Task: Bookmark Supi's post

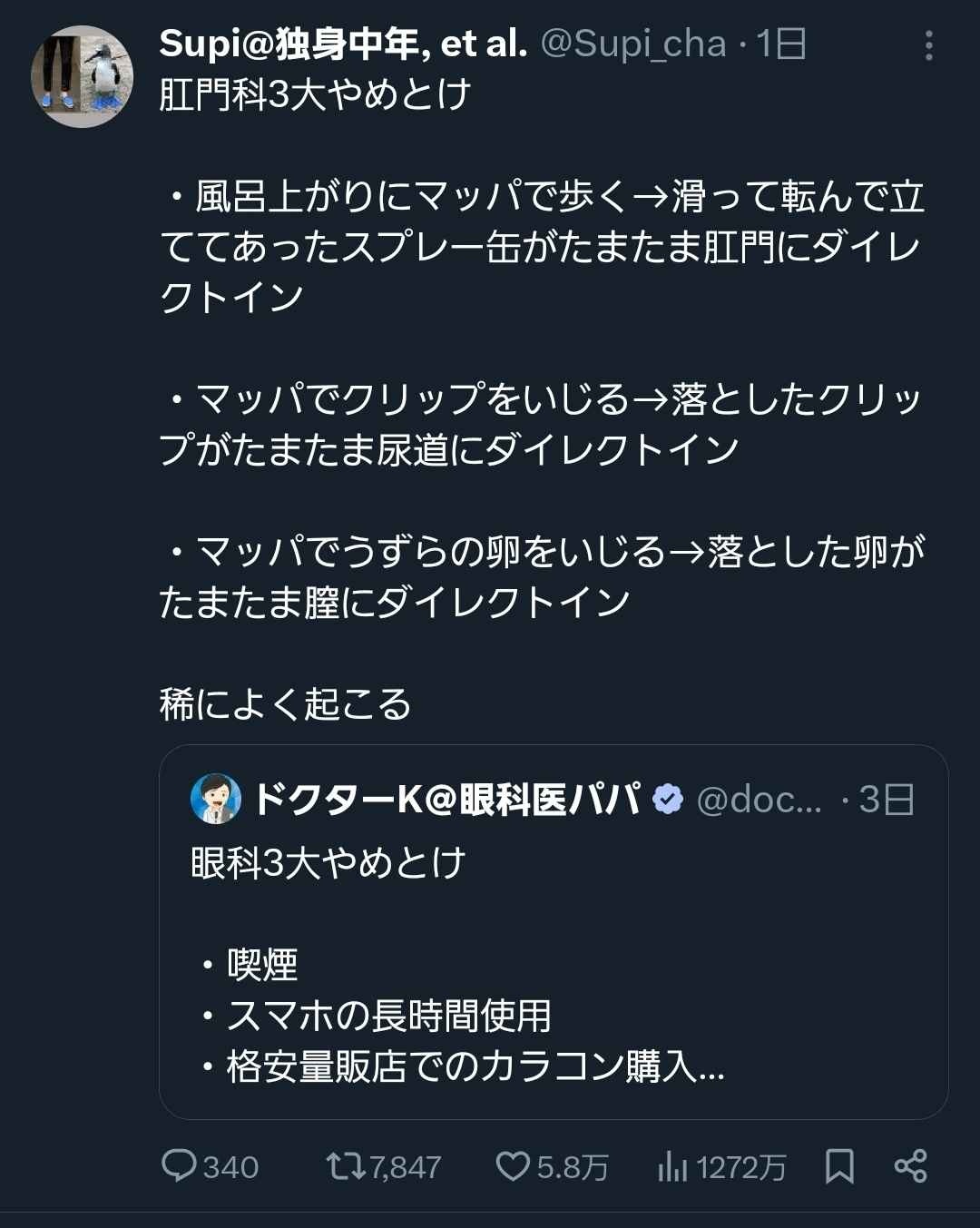Action: pos(839,1165)
